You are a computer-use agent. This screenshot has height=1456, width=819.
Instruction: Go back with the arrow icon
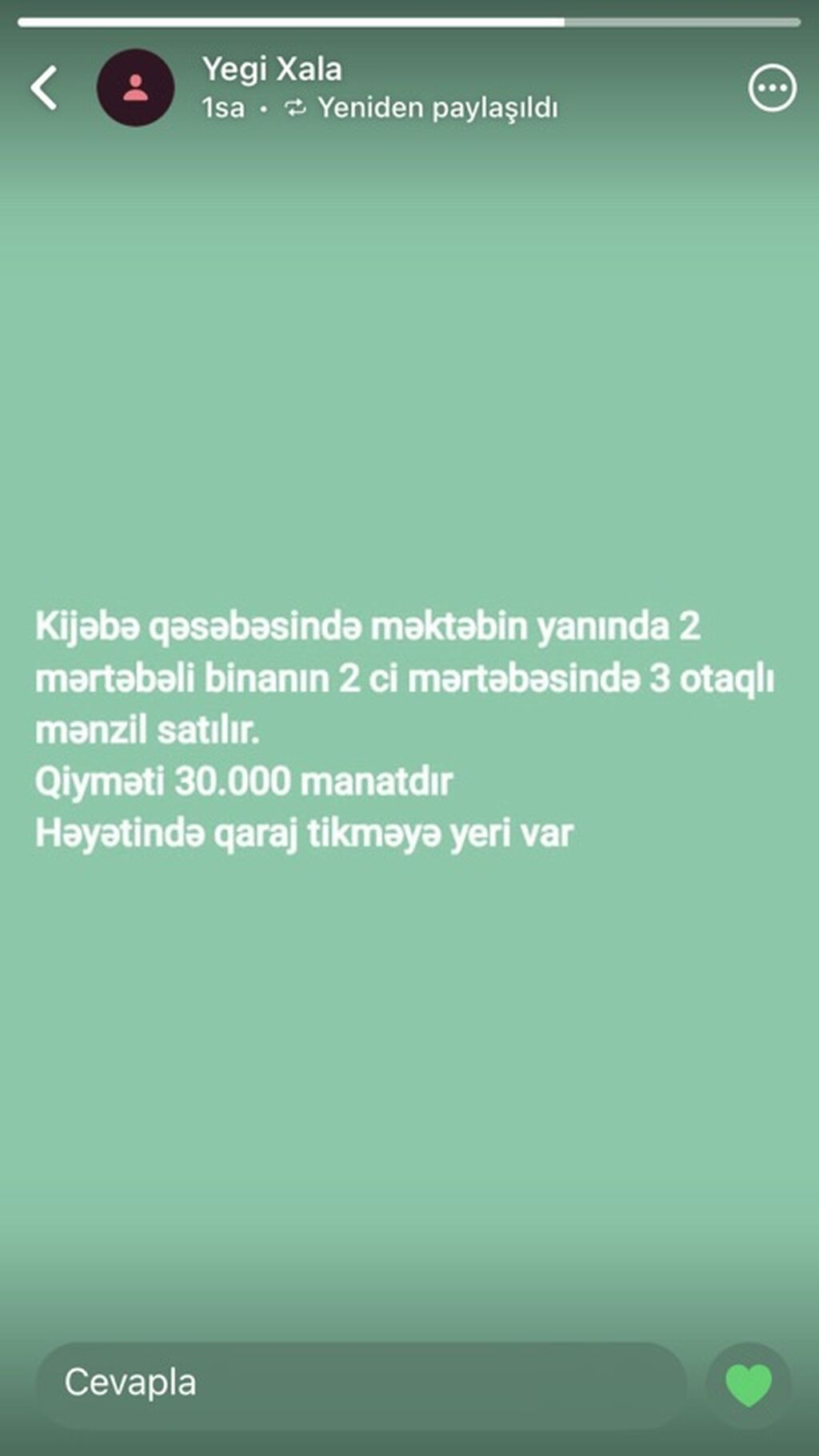point(45,88)
